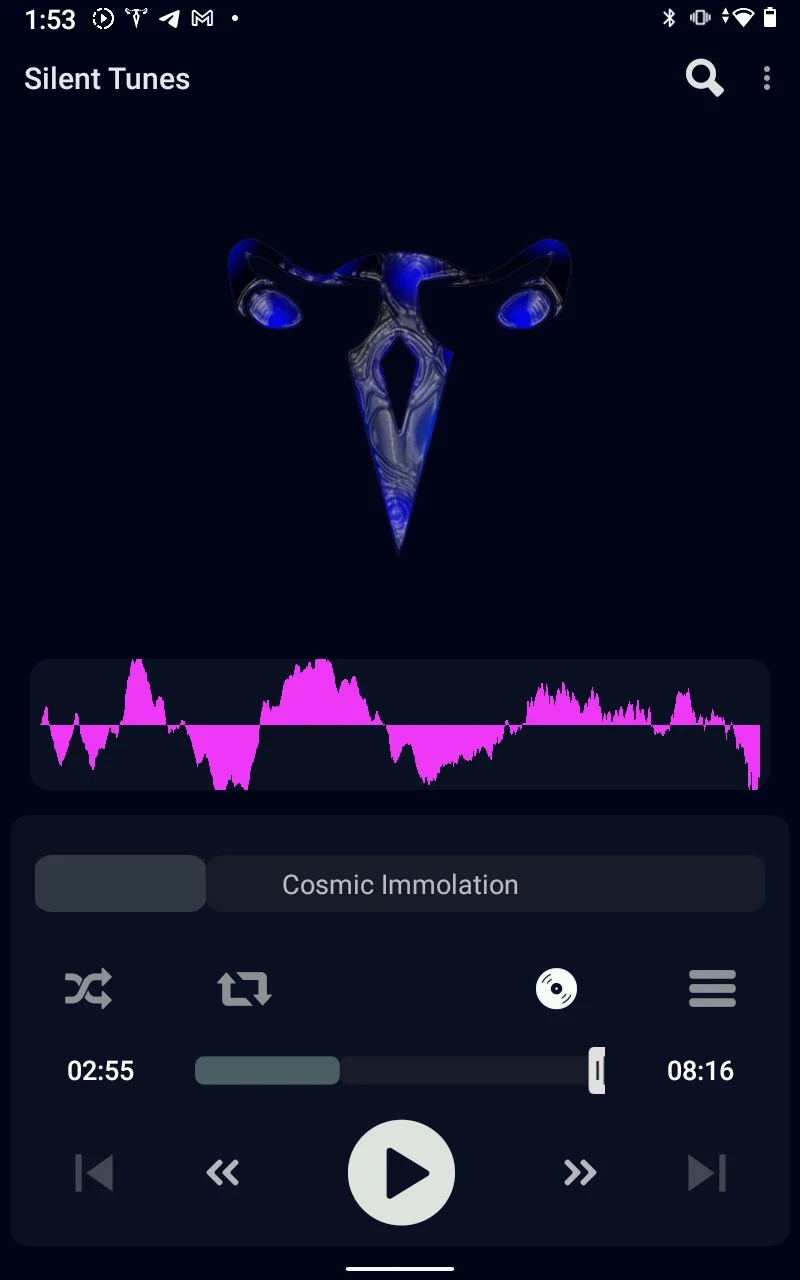Open the playlist queue menu icon
The height and width of the screenshot is (1280, 800).
(712, 989)
